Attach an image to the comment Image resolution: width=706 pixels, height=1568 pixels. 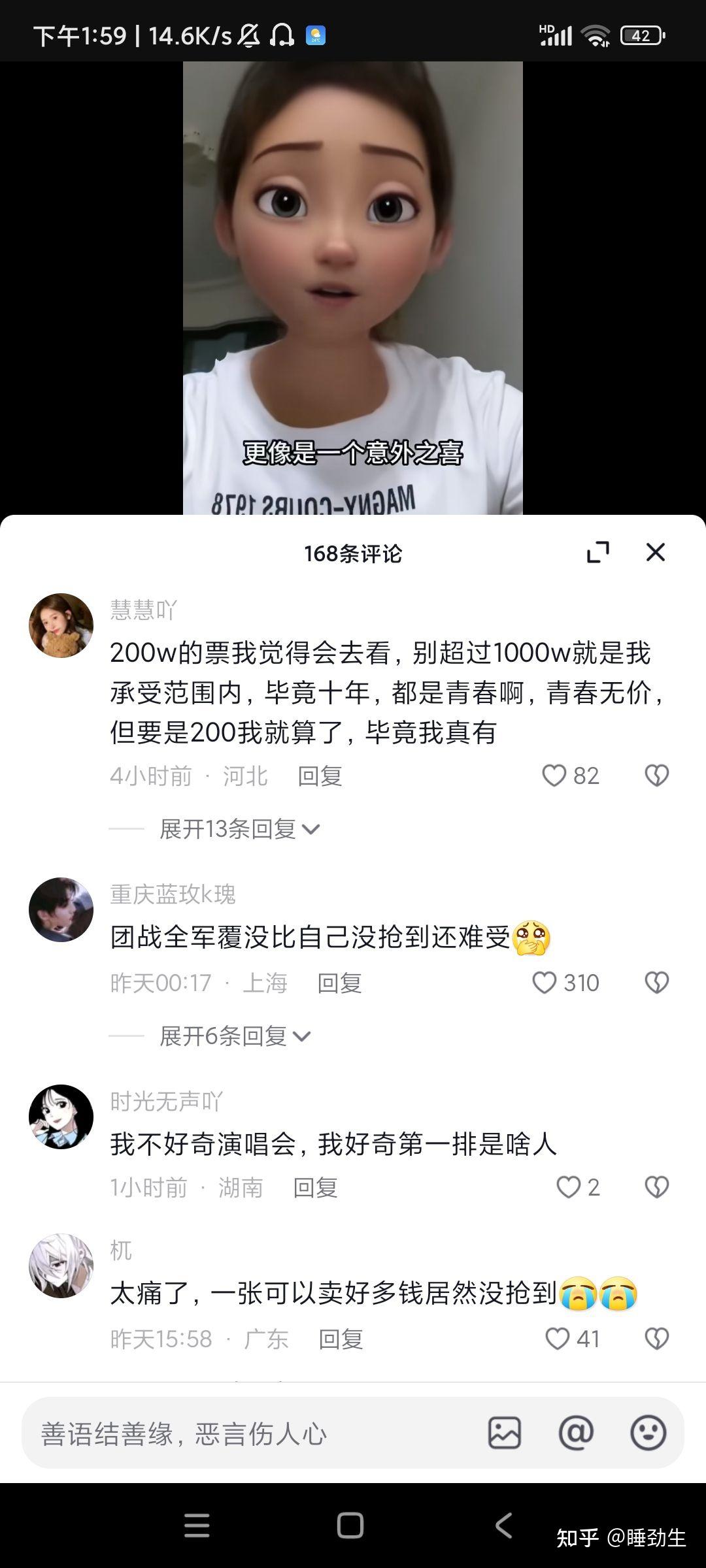505,1433
